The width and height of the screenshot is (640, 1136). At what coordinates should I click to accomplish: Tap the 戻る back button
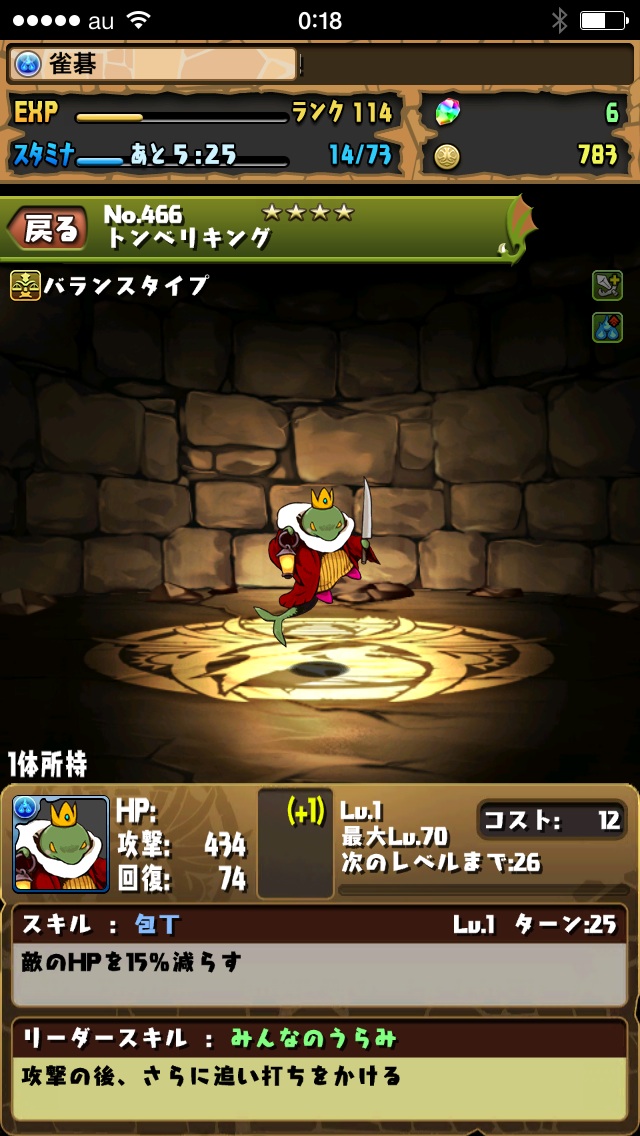coord(48,229)
